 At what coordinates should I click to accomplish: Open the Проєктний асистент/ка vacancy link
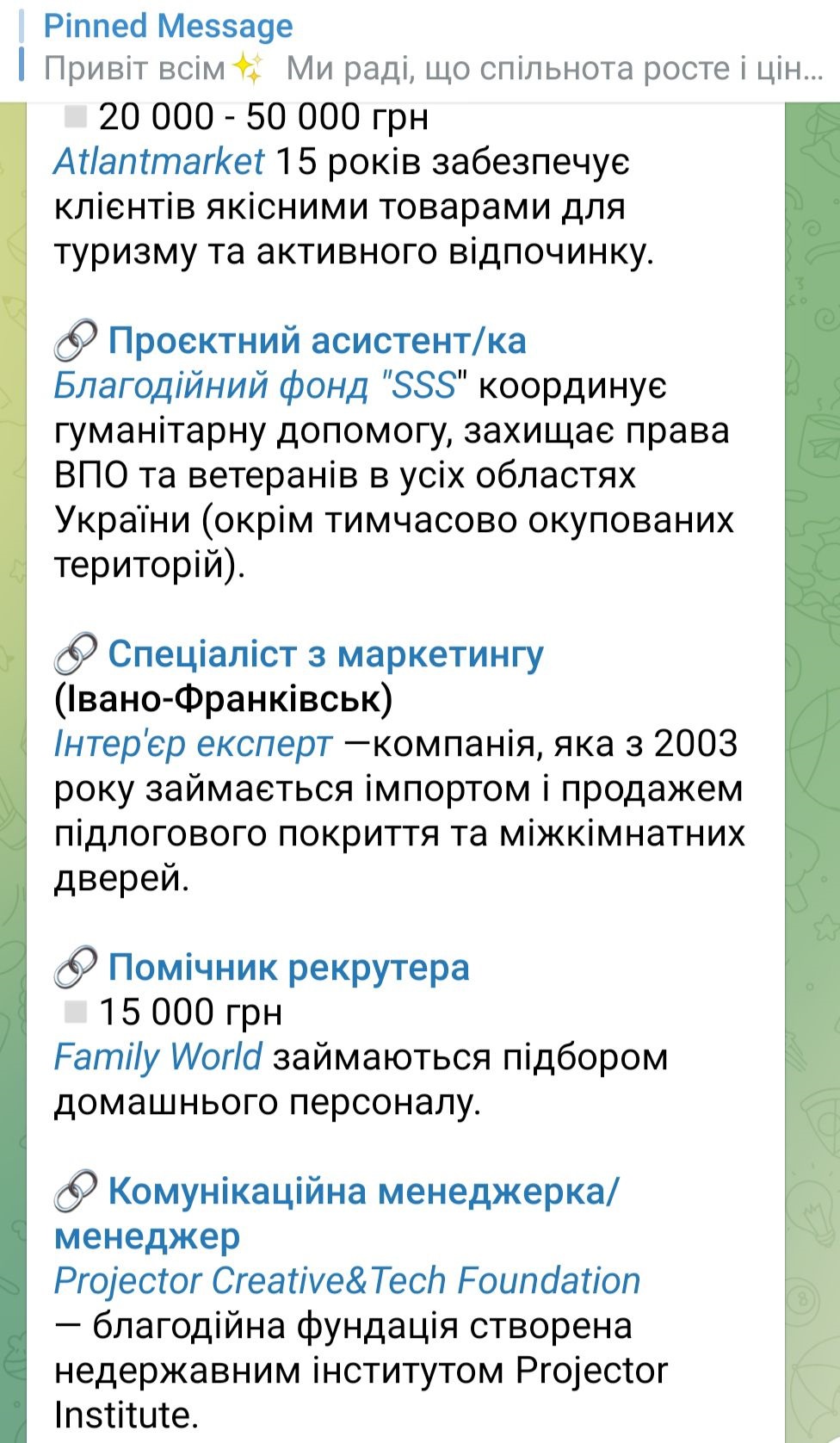click(x=317, y=341)
